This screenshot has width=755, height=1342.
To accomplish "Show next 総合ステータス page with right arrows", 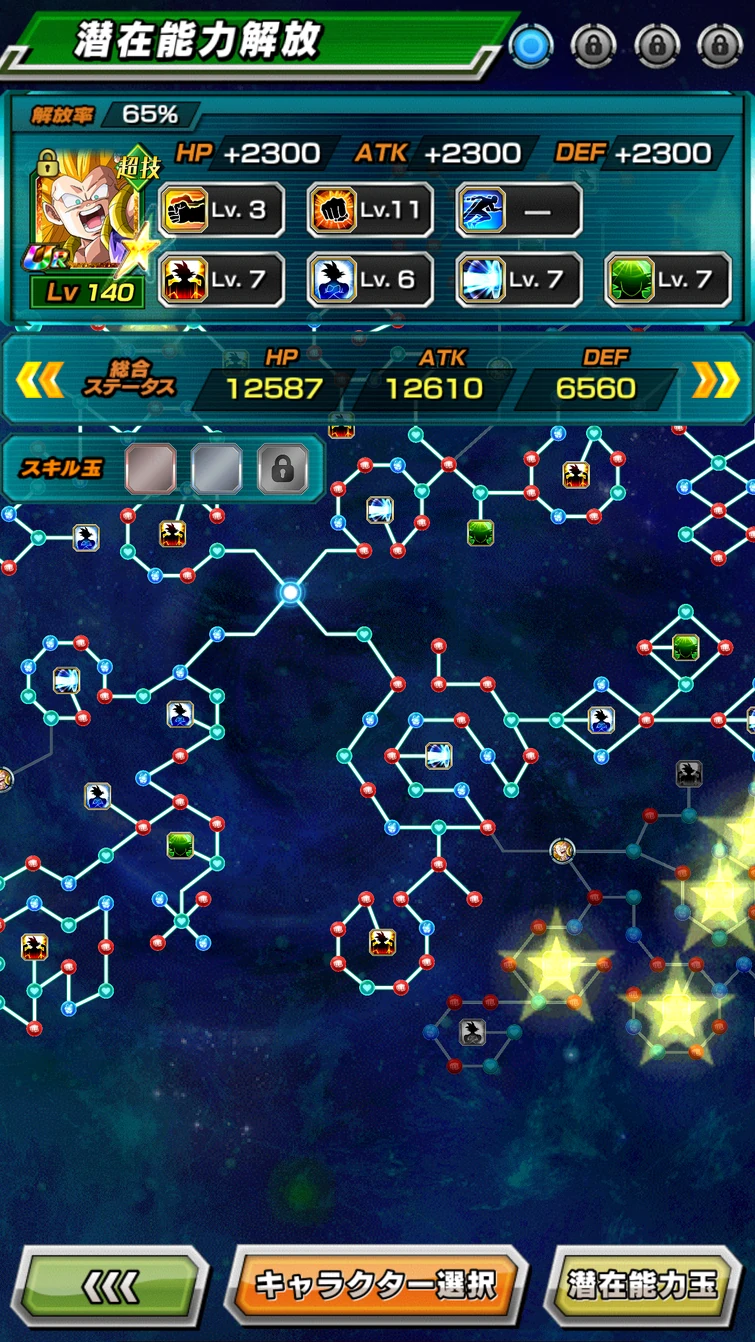I will (716, 379).
